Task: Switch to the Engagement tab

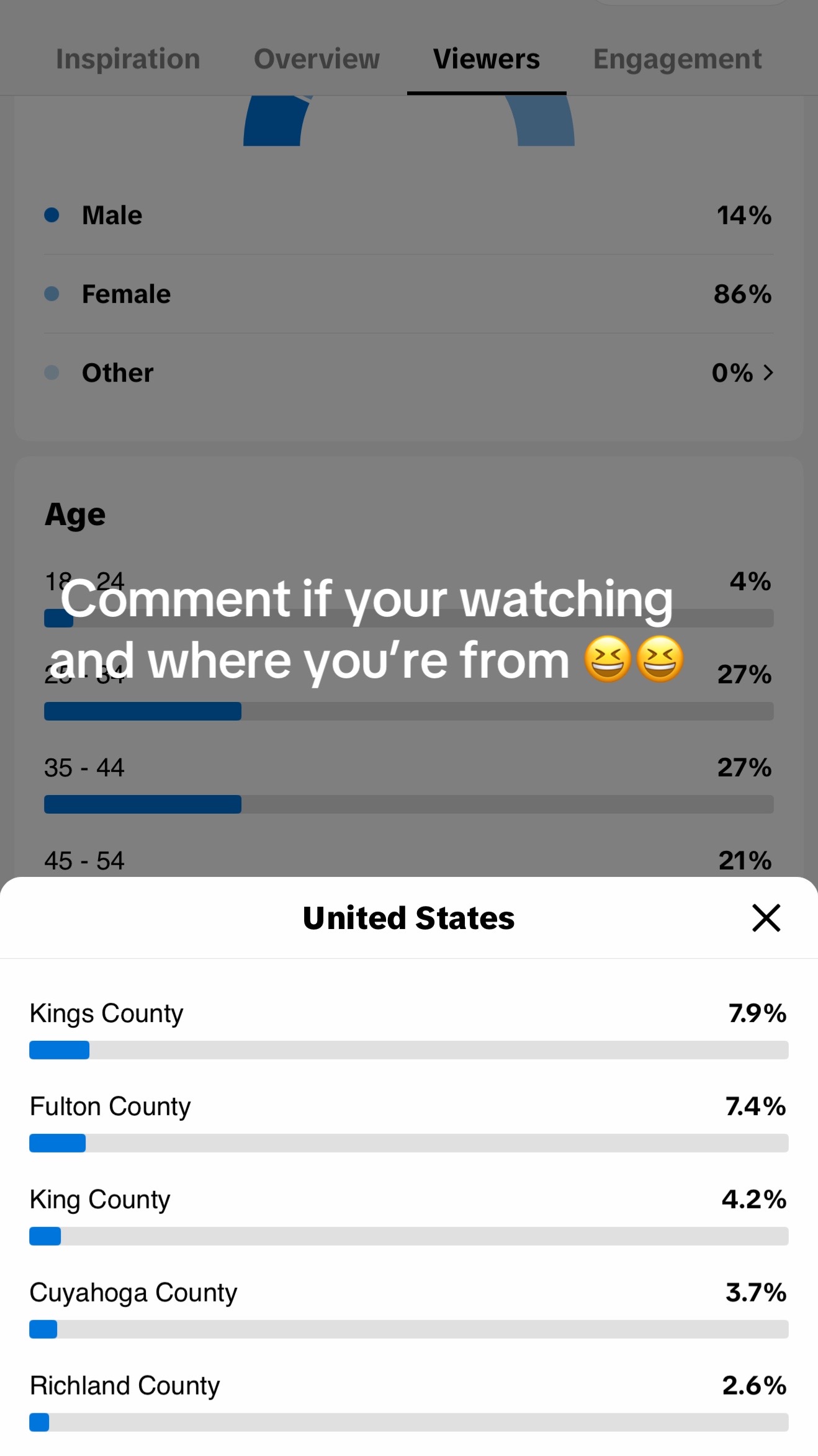Action: [677, 59]
